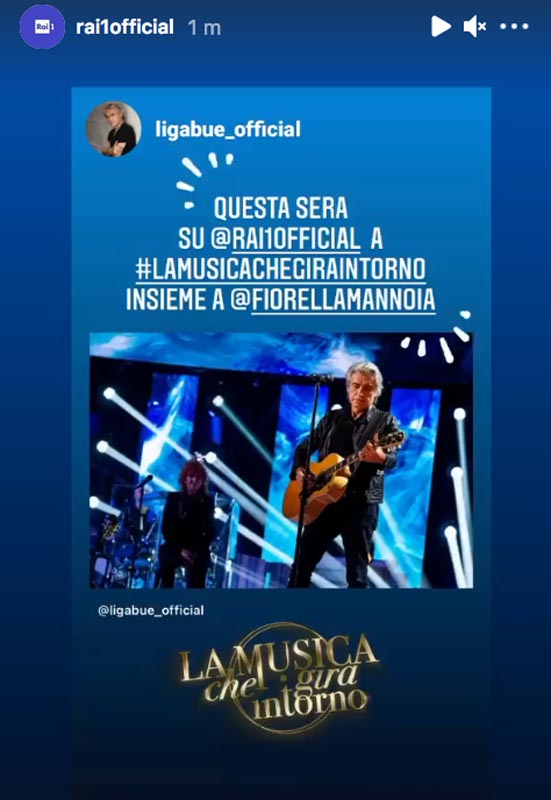Unmute the story sound
The width and height of the screenshot is (551, 800).
(474, 26)
